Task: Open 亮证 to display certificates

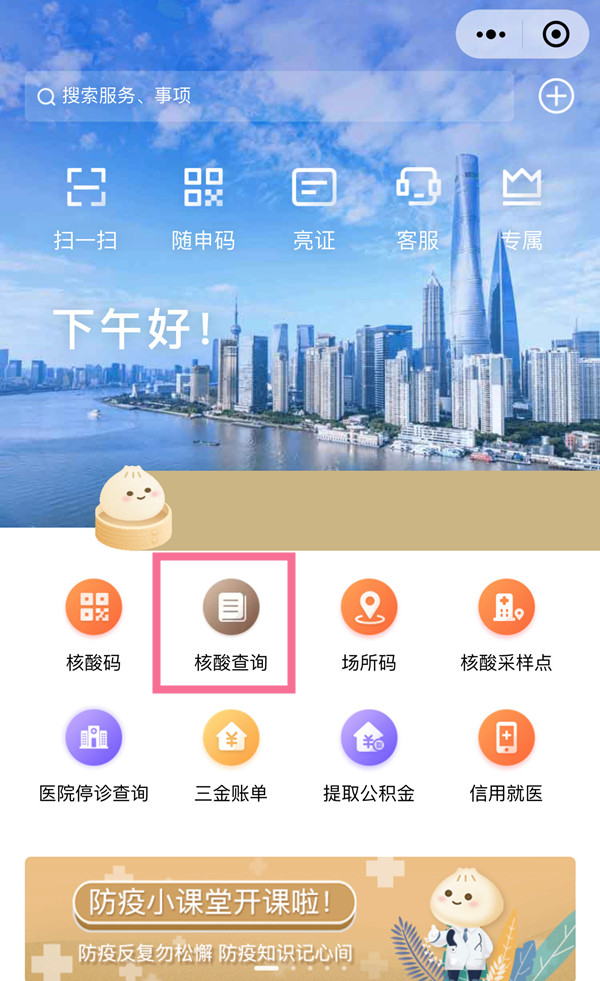Action: tap(313, 207)
